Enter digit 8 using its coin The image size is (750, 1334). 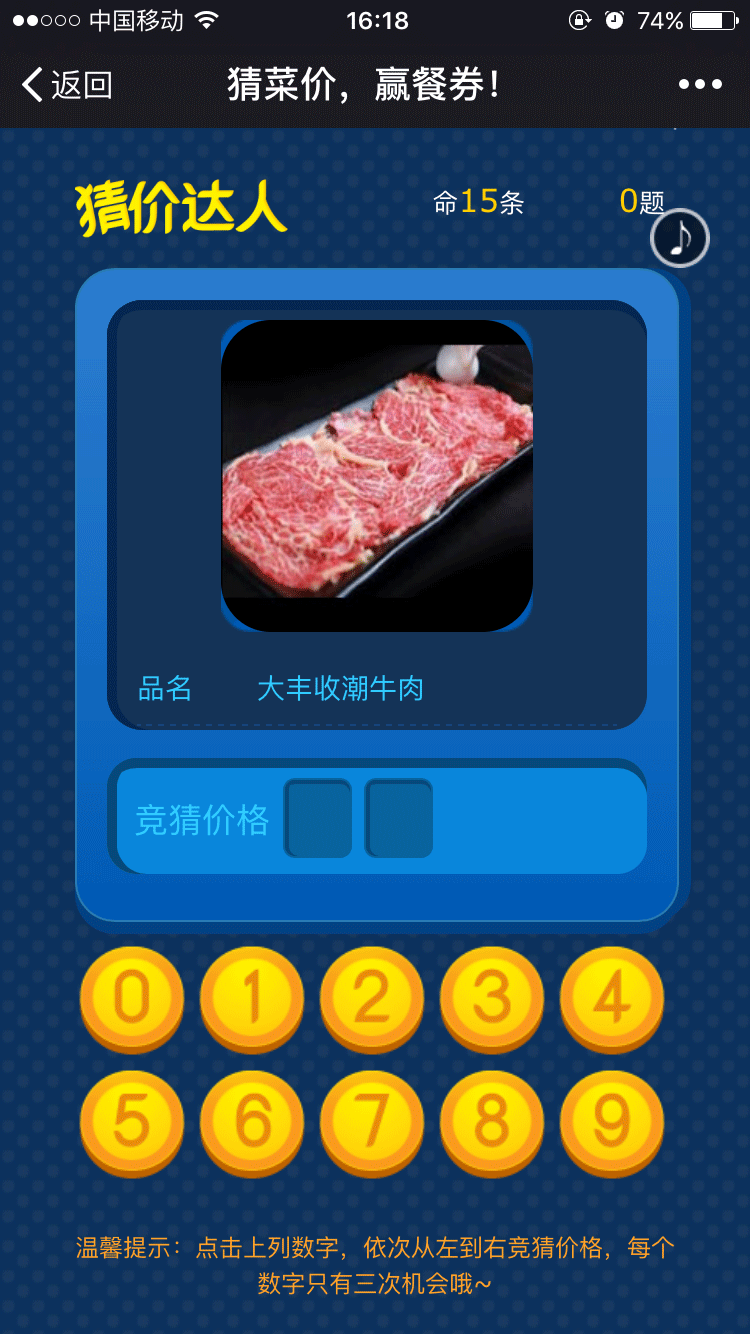[491, 1122]
